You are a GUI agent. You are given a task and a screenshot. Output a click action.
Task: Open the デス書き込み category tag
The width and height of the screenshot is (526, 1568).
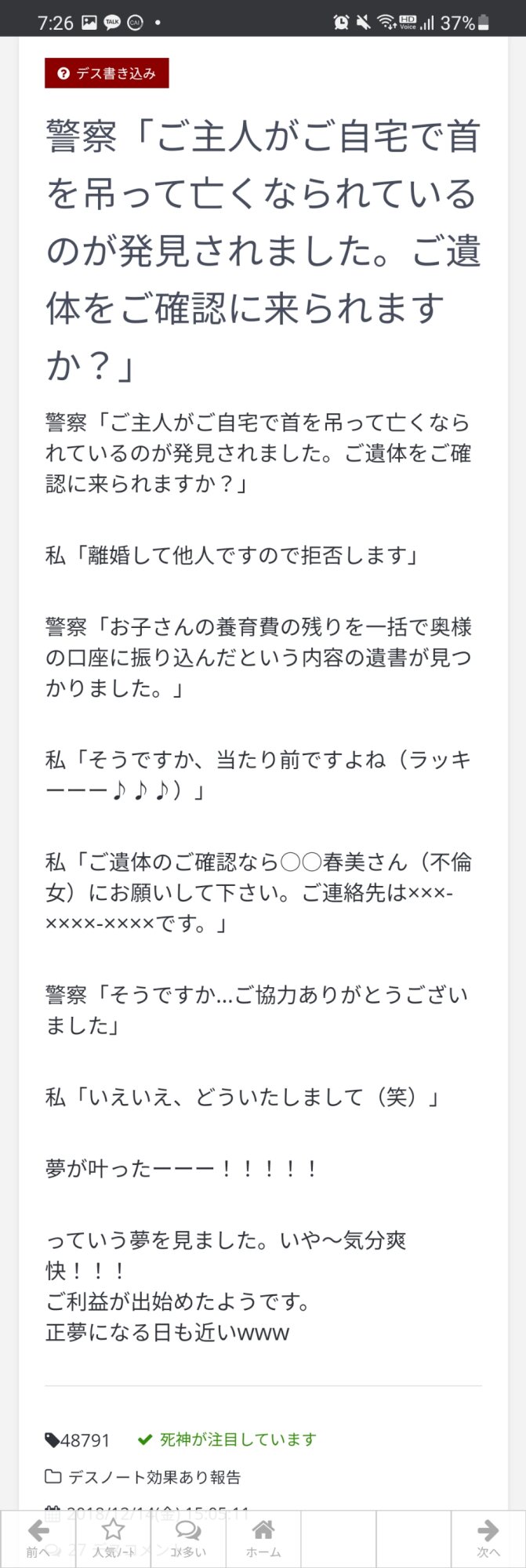click(107, 74)
